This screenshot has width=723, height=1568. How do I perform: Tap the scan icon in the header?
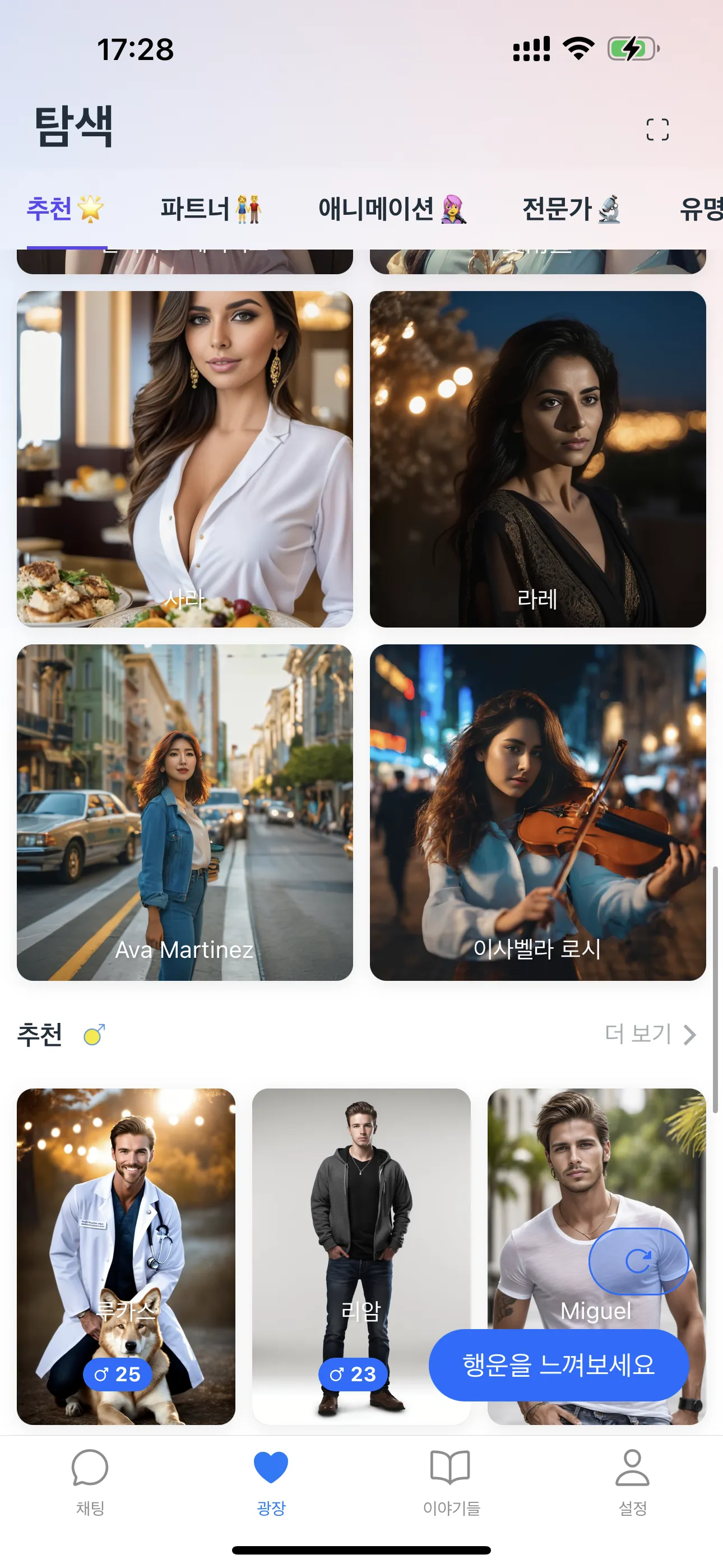coord(657,130)
